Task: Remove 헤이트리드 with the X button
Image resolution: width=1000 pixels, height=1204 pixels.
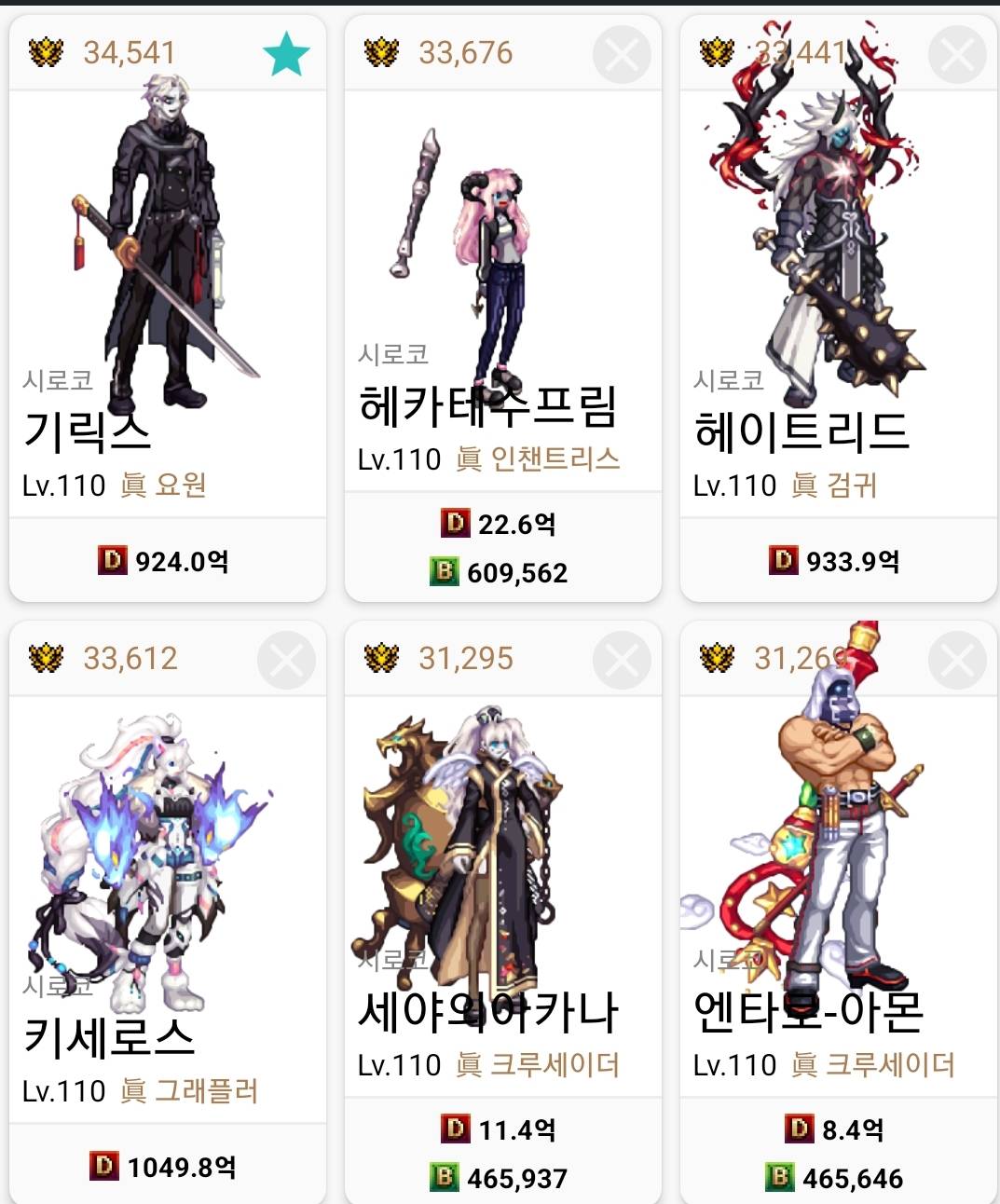Action: coord(957,54)
